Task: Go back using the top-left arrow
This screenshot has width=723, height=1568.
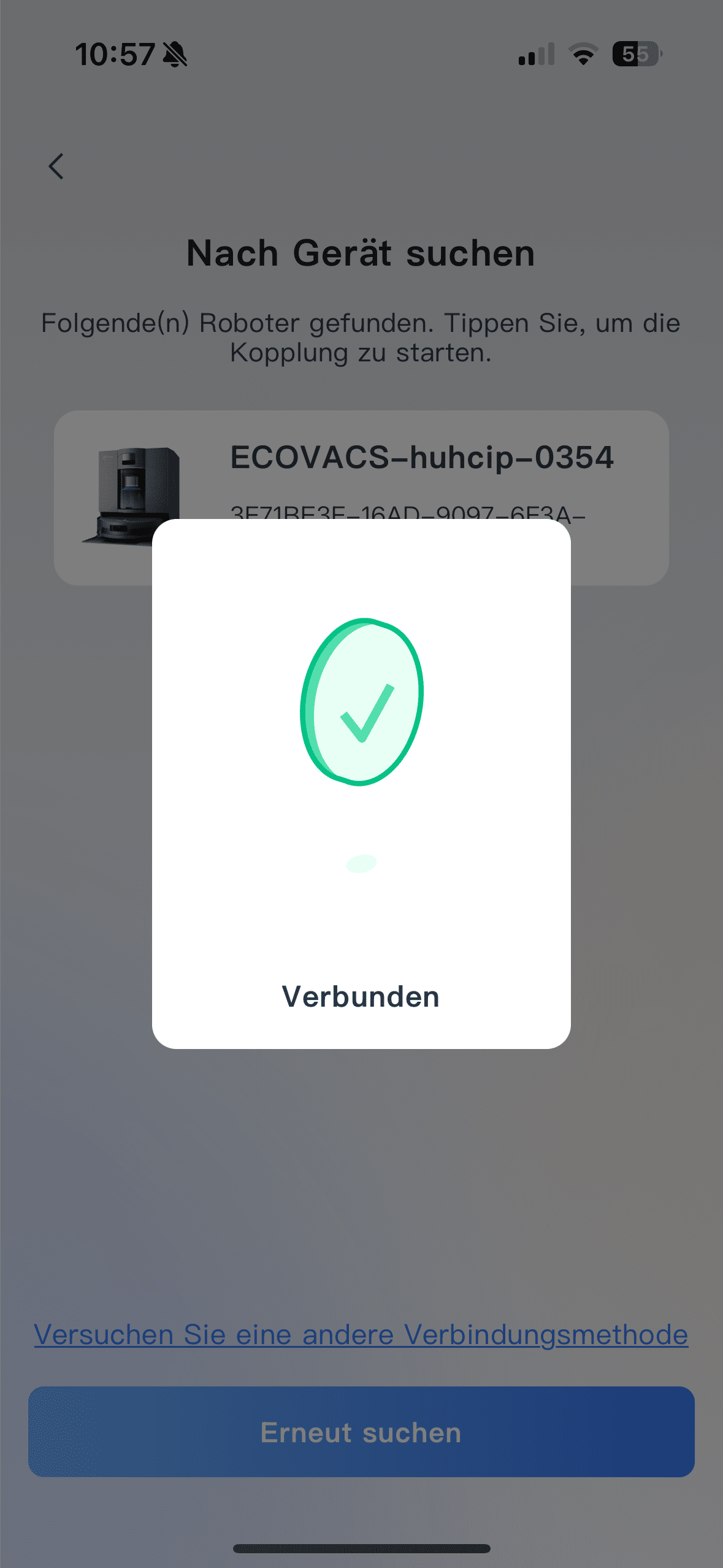Action: (x=56, y=166)
